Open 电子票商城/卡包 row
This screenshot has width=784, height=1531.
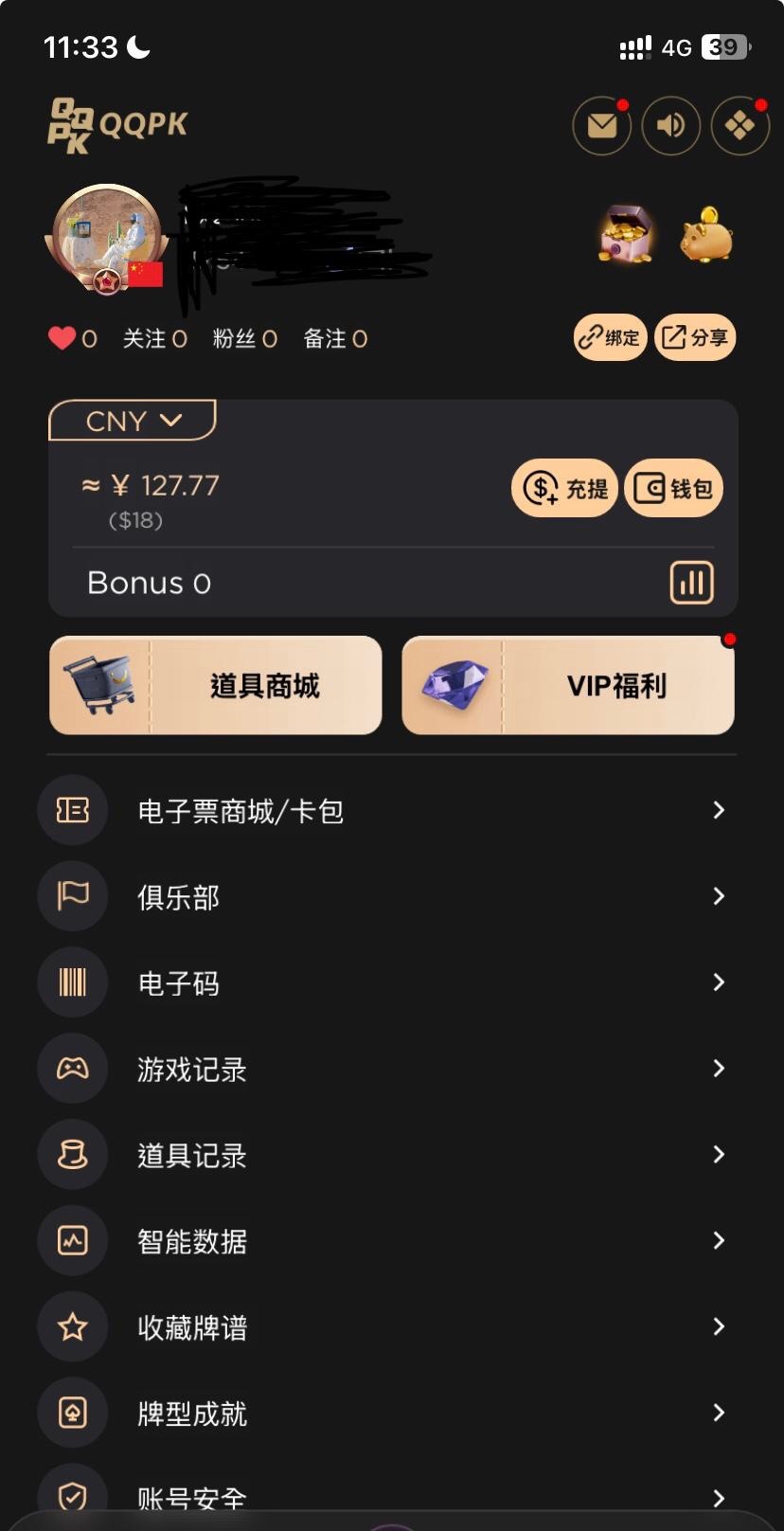[390, 811]
